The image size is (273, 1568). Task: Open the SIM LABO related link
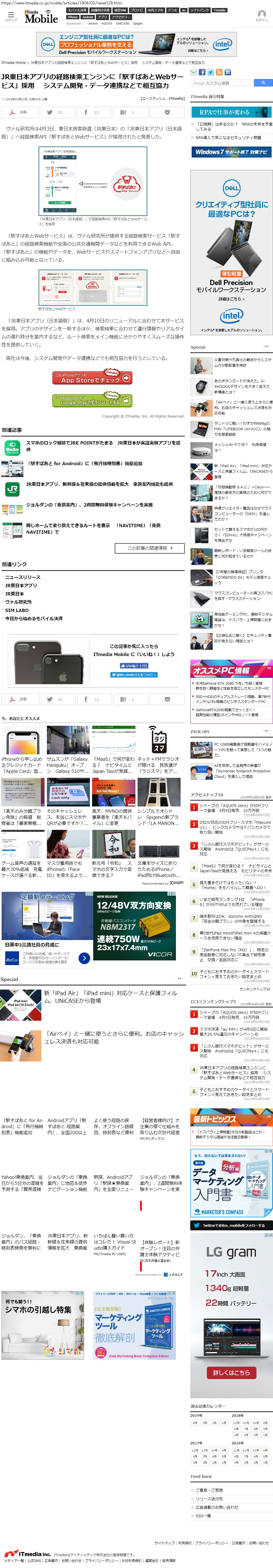(x=17, y=610)
